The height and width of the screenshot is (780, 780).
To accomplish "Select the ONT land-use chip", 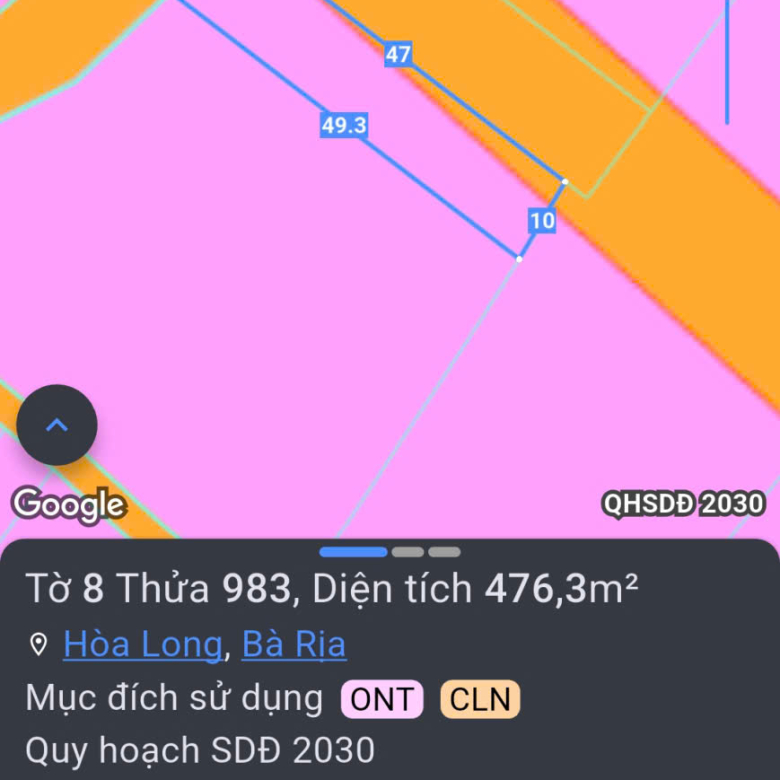I will point(382,699).
